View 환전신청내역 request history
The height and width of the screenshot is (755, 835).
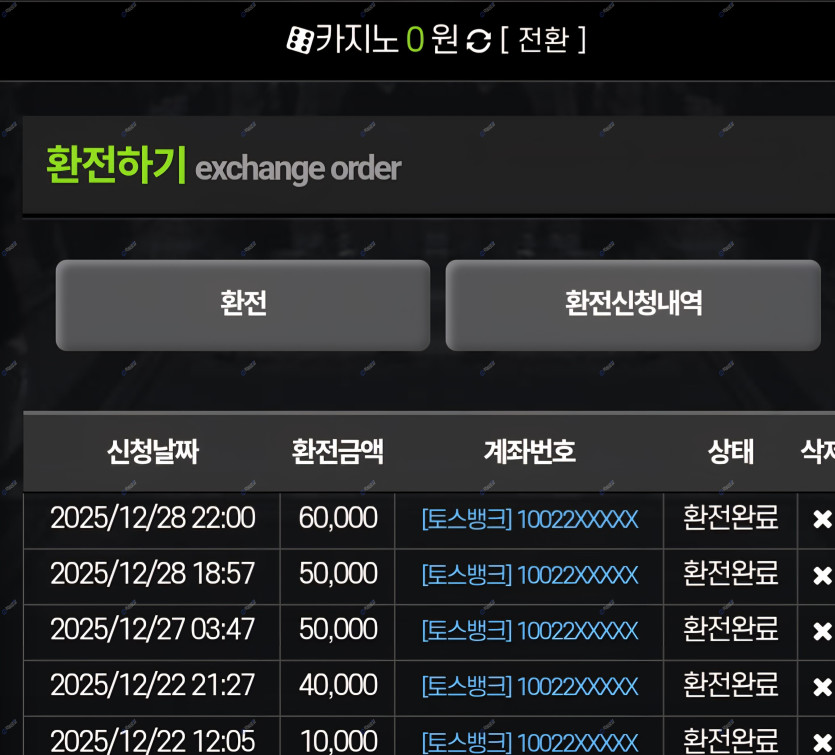[x=632, y=305]
